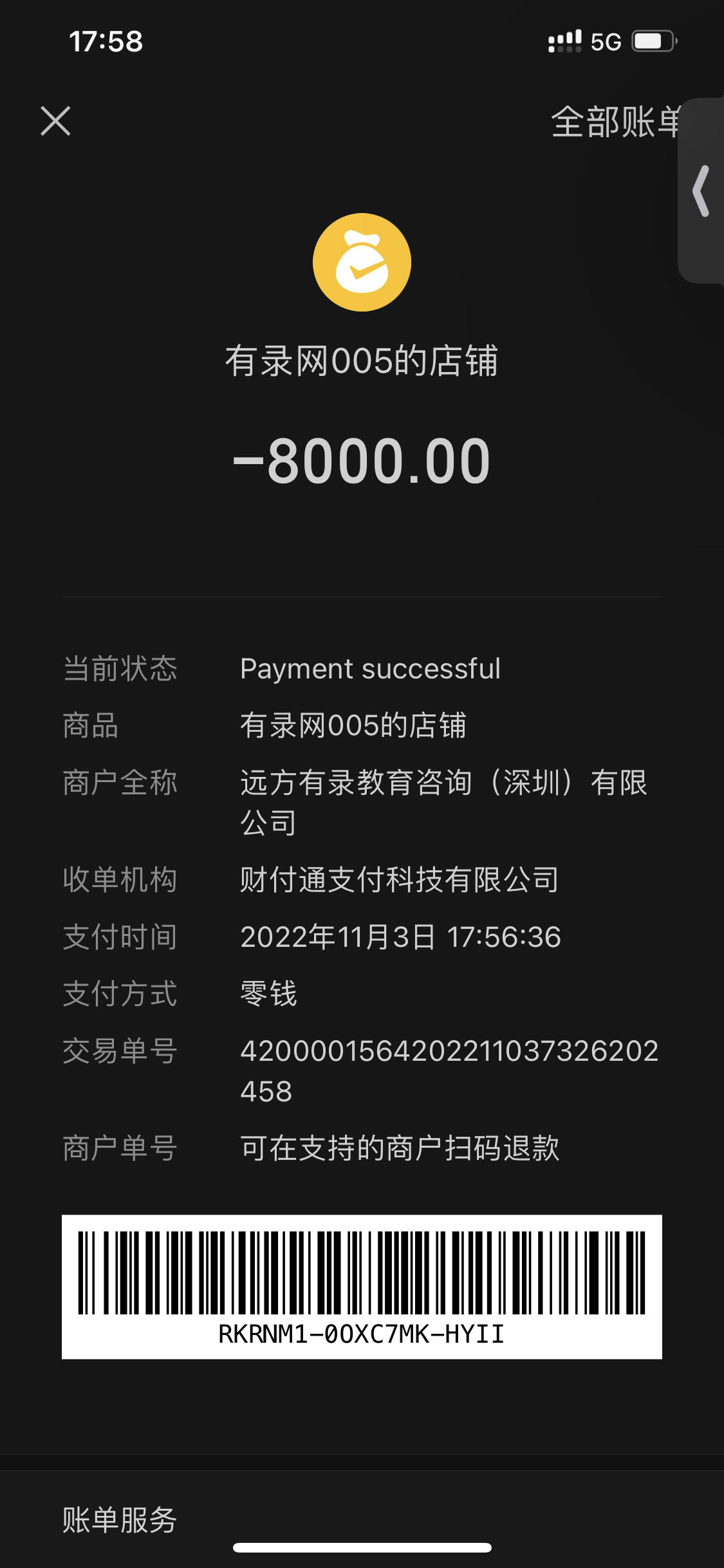Open 全部账单 (all bills)

(613, 121)
